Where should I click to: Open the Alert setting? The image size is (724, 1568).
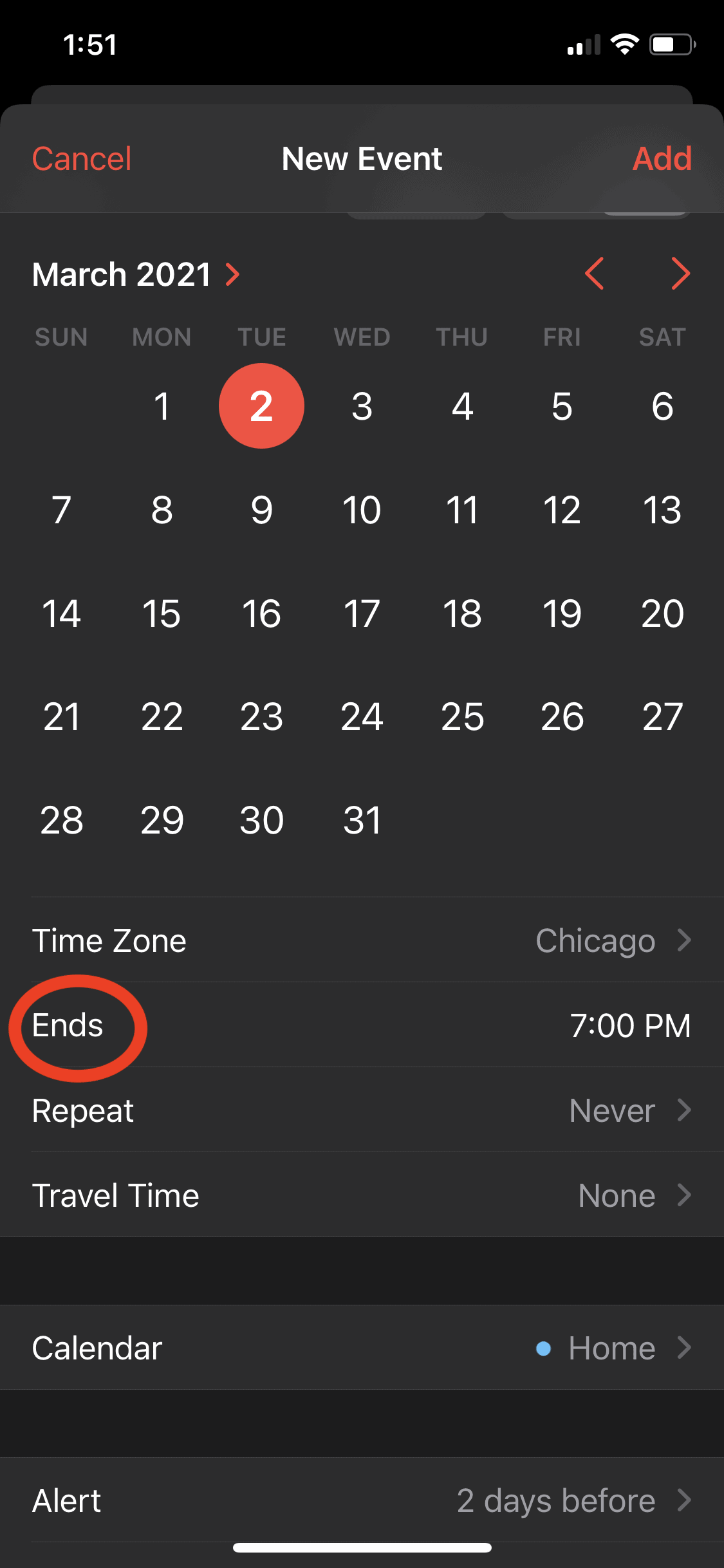(362, 1500)
